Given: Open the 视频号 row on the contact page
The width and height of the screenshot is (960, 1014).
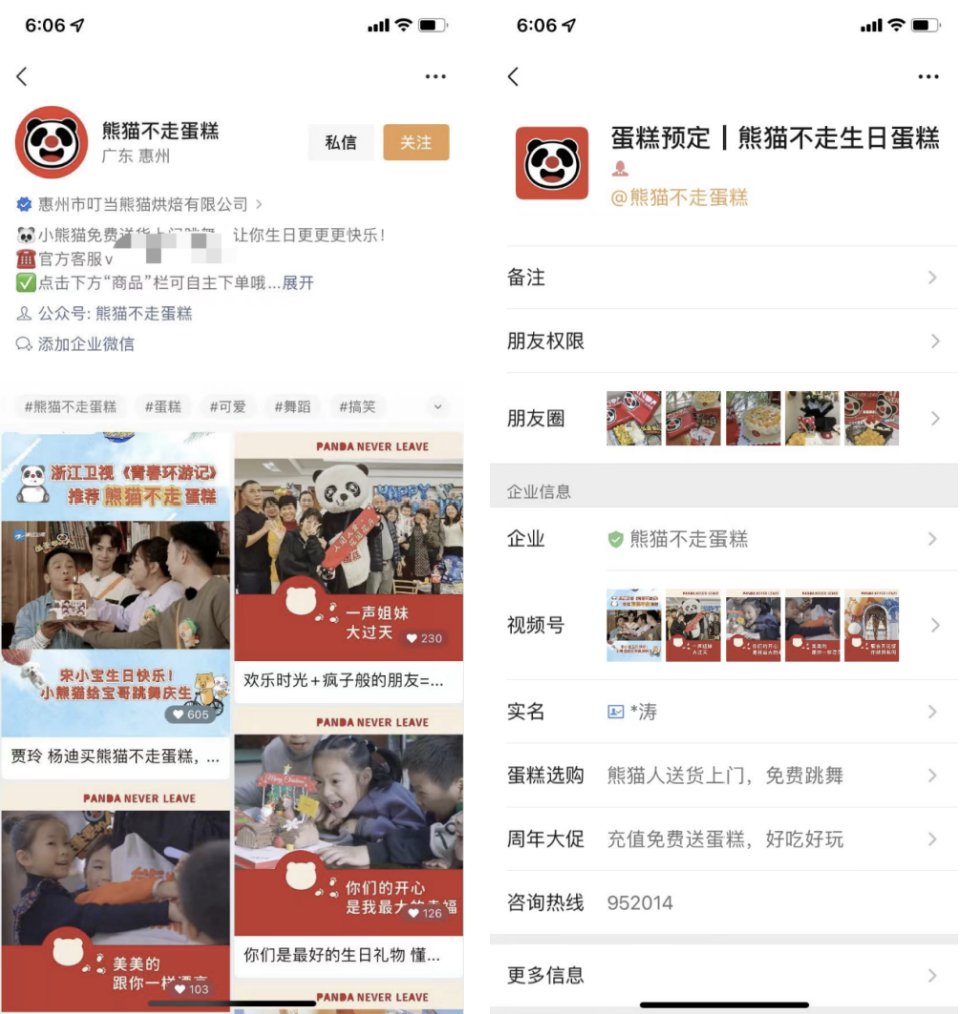Looking at the screenshot, I should (x=723, y=625).
